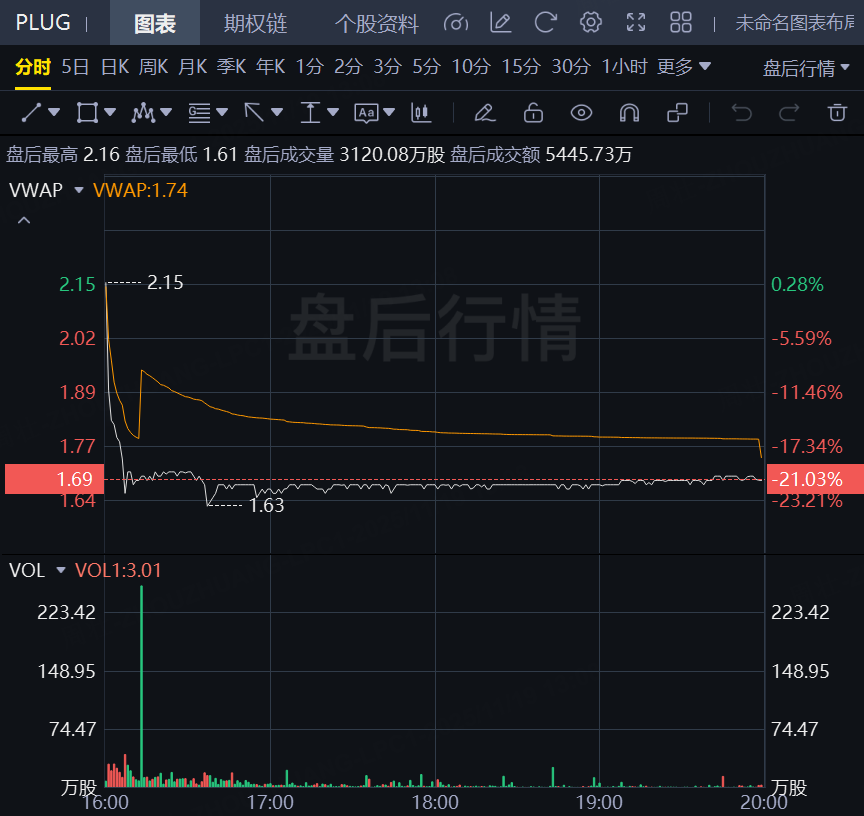Open the chart layout grid options
This screenshot has height=816, width=864.
click(x=681, y=23)
